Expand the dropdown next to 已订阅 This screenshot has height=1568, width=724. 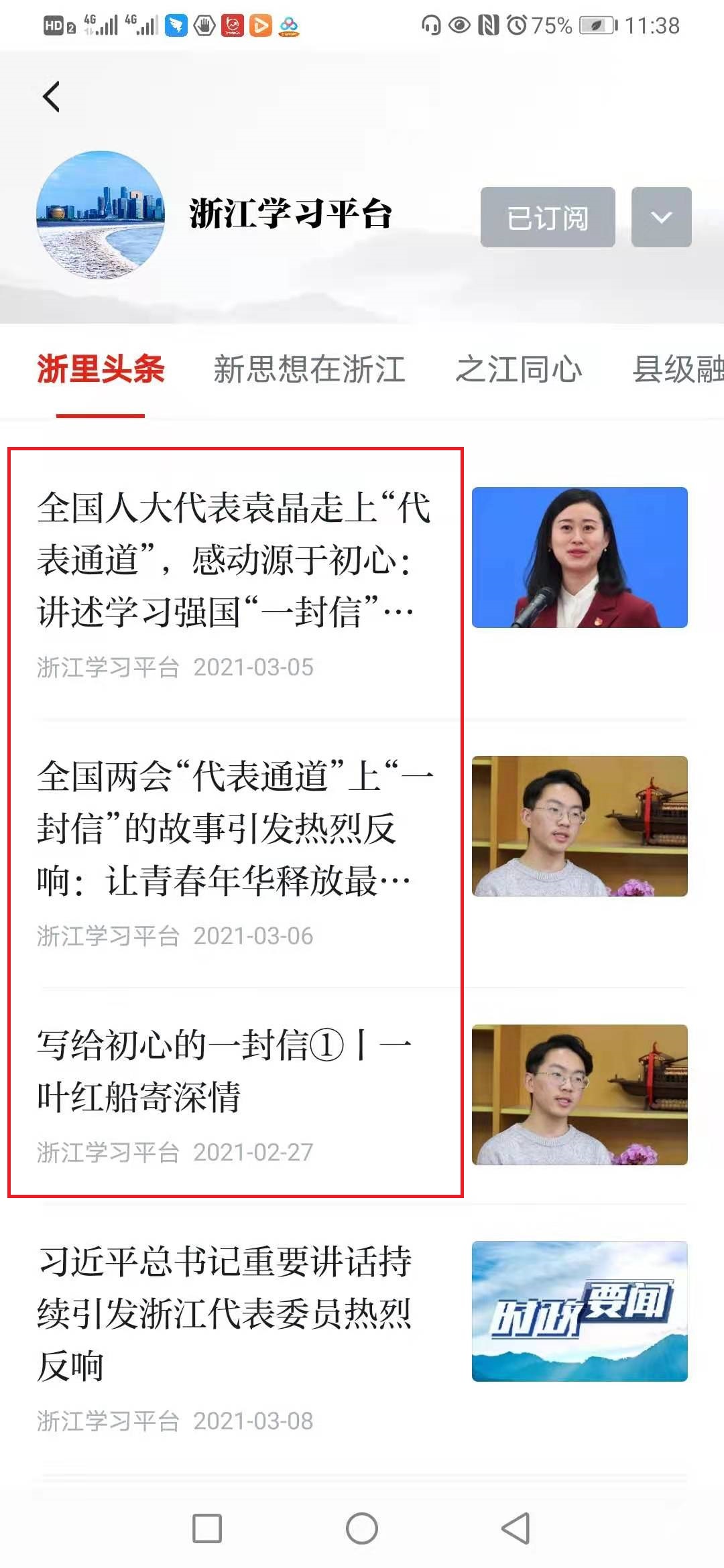pos(661,217)
